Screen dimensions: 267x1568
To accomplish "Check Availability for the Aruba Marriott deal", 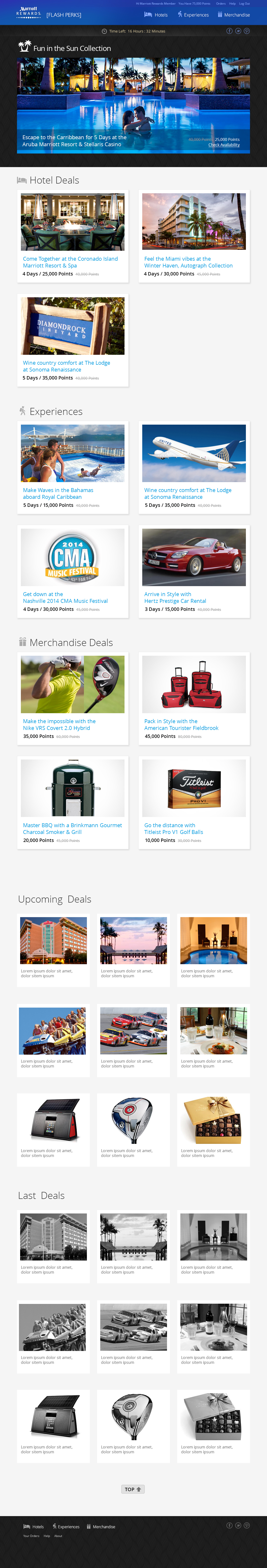I will point(224,145).
